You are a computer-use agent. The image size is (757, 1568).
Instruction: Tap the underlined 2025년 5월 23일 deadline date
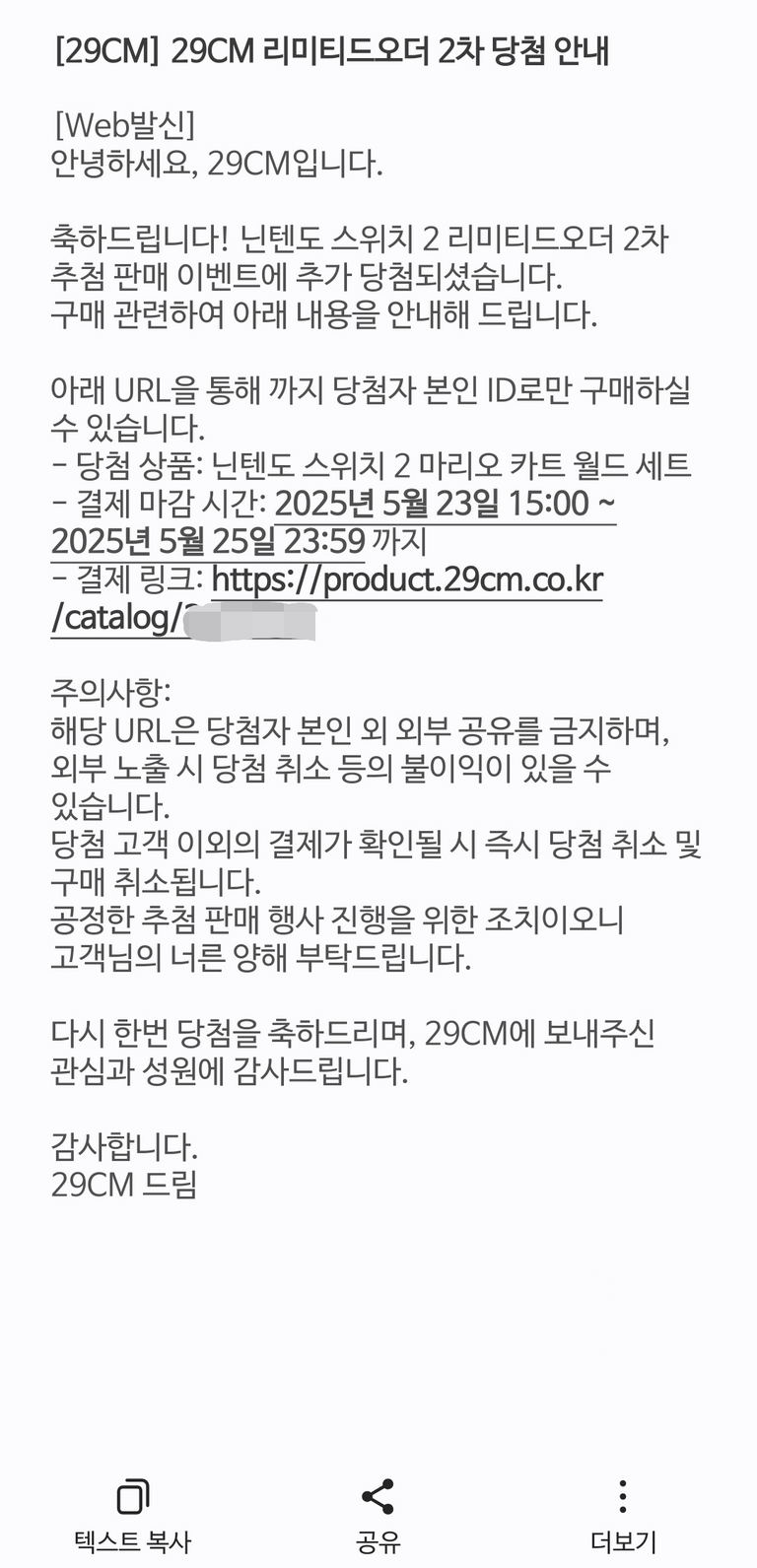coord(445,505)
